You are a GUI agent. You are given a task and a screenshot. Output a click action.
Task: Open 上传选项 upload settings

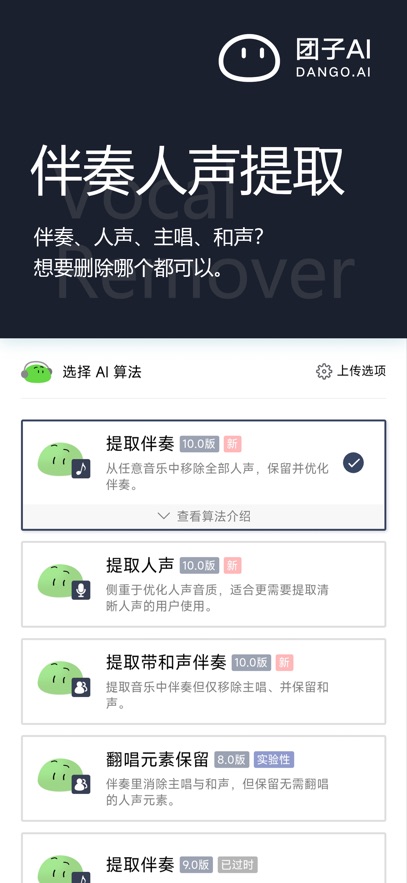coord(351,371)
